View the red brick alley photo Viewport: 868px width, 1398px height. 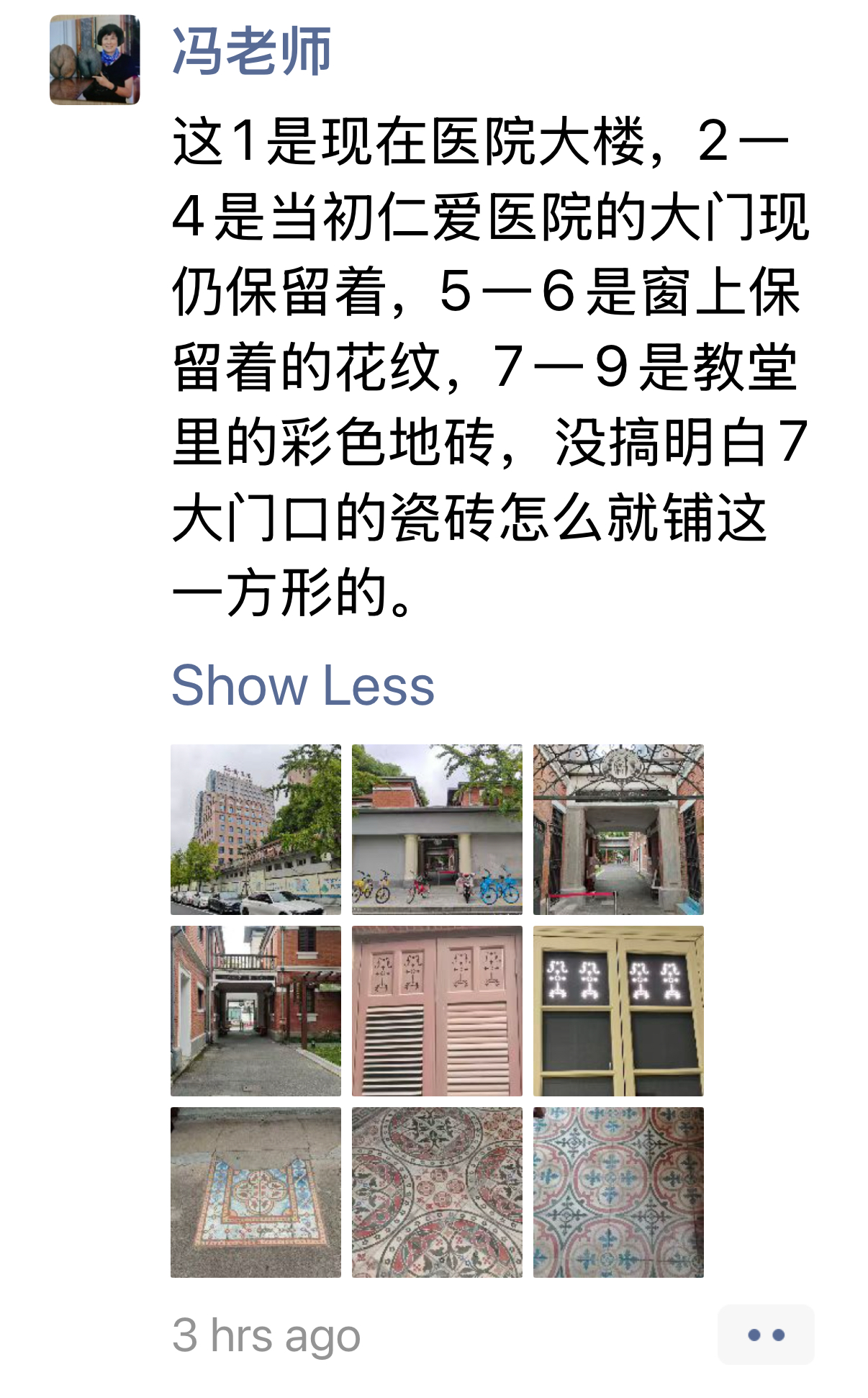256,1011
